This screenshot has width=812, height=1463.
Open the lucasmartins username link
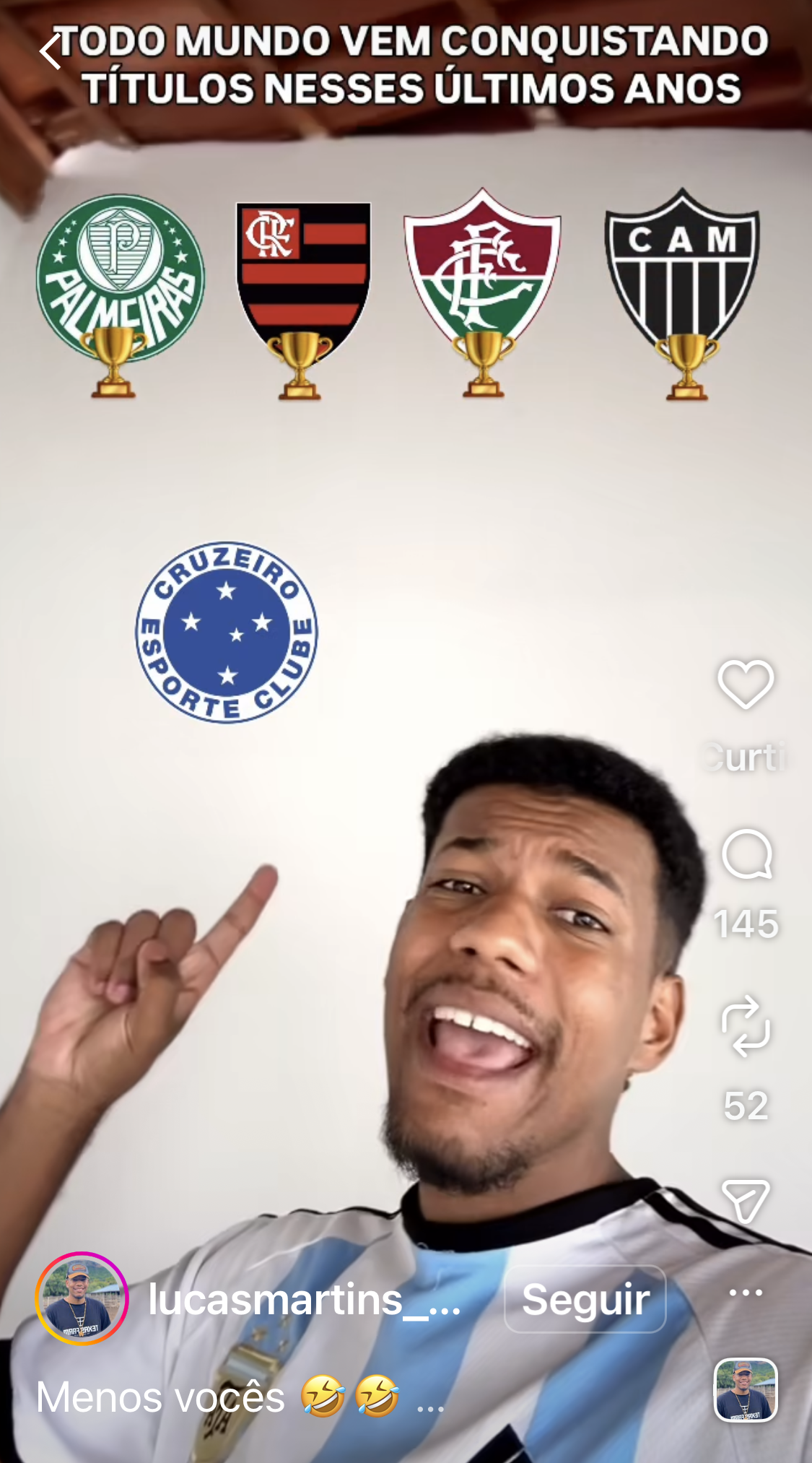tap(304, 1299)
